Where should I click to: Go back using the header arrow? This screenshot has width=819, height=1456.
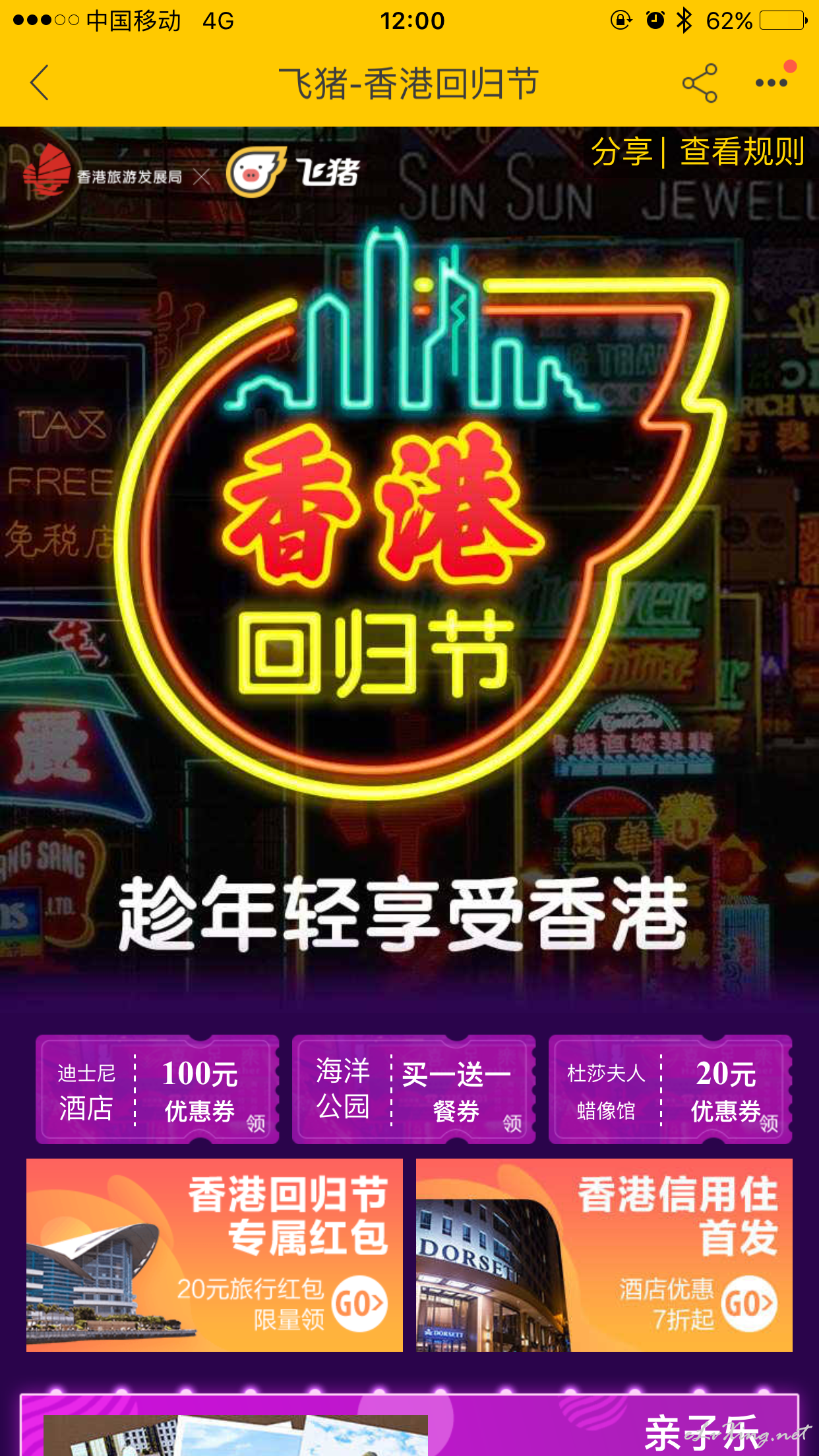40,83
